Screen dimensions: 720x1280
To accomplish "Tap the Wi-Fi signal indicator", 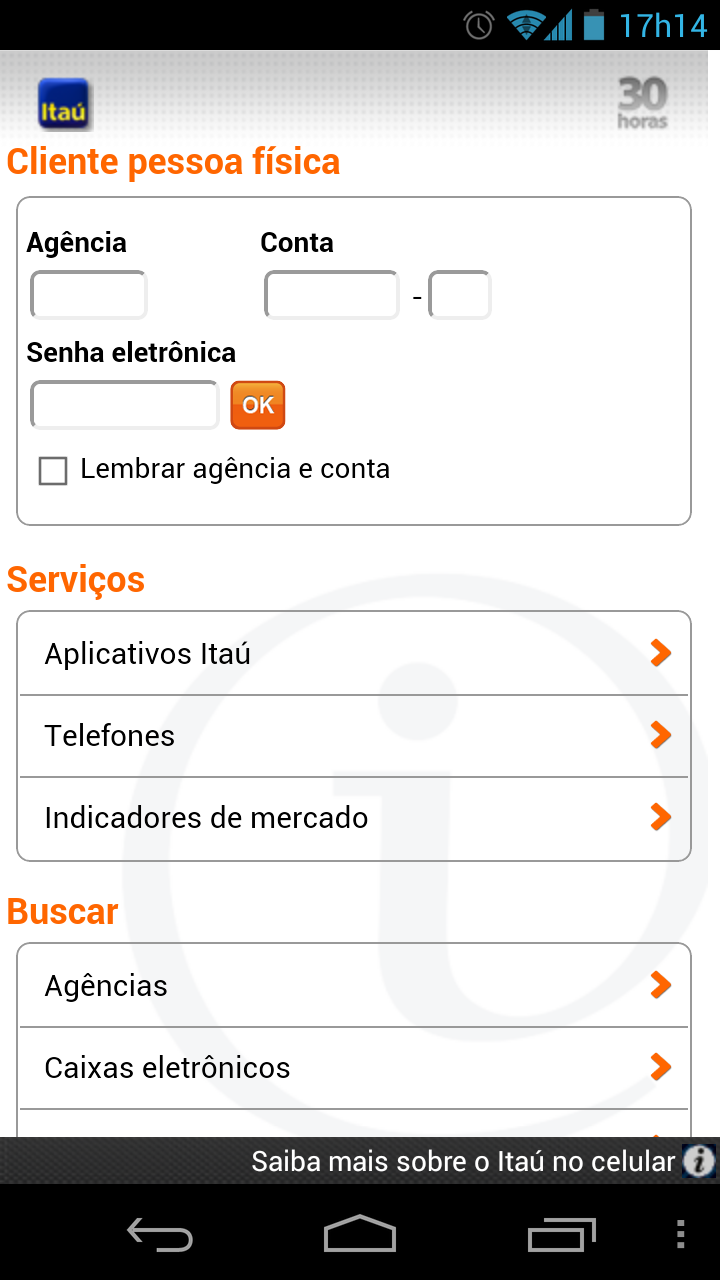I will tap(524, 25).
